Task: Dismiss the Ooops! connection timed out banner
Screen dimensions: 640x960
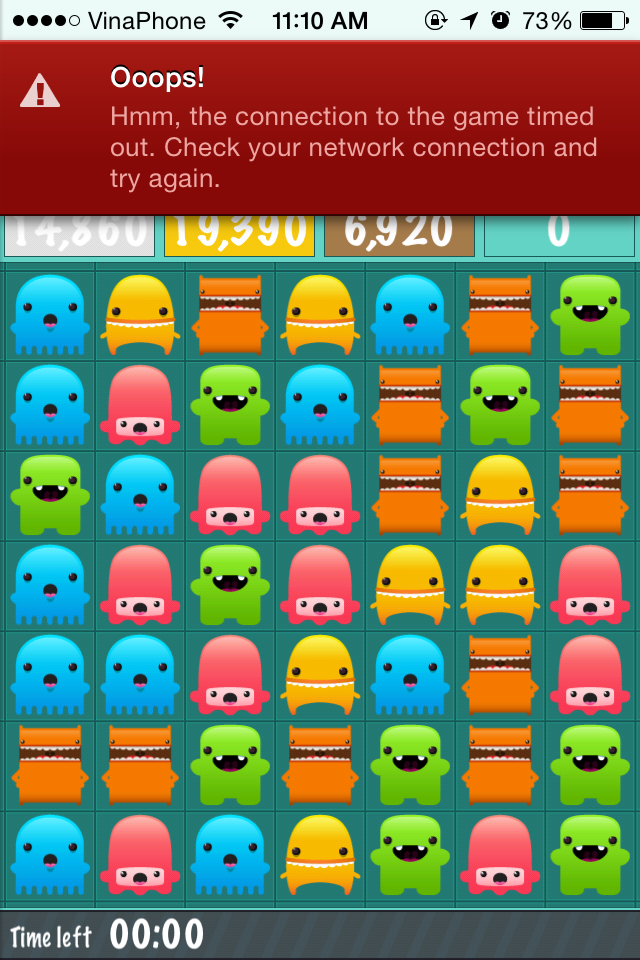Action: click(x=320, y=127)
